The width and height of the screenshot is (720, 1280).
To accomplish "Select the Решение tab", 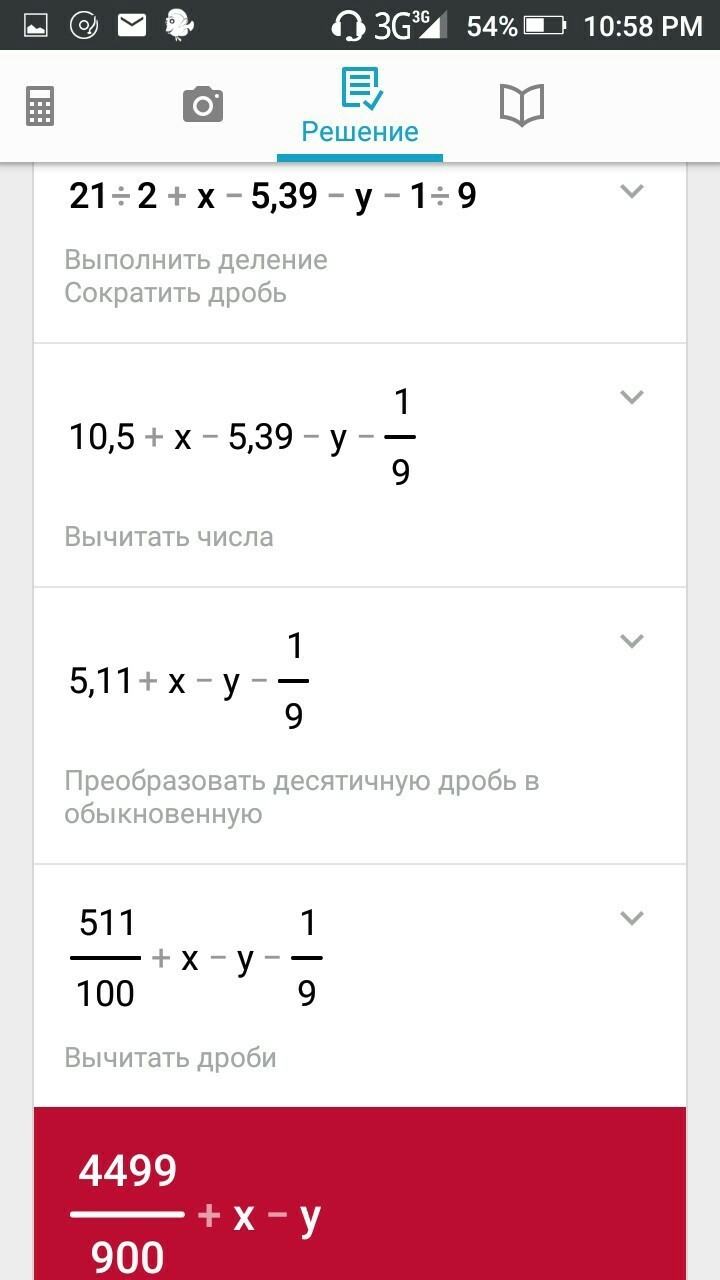I will (x=360, y=106).
